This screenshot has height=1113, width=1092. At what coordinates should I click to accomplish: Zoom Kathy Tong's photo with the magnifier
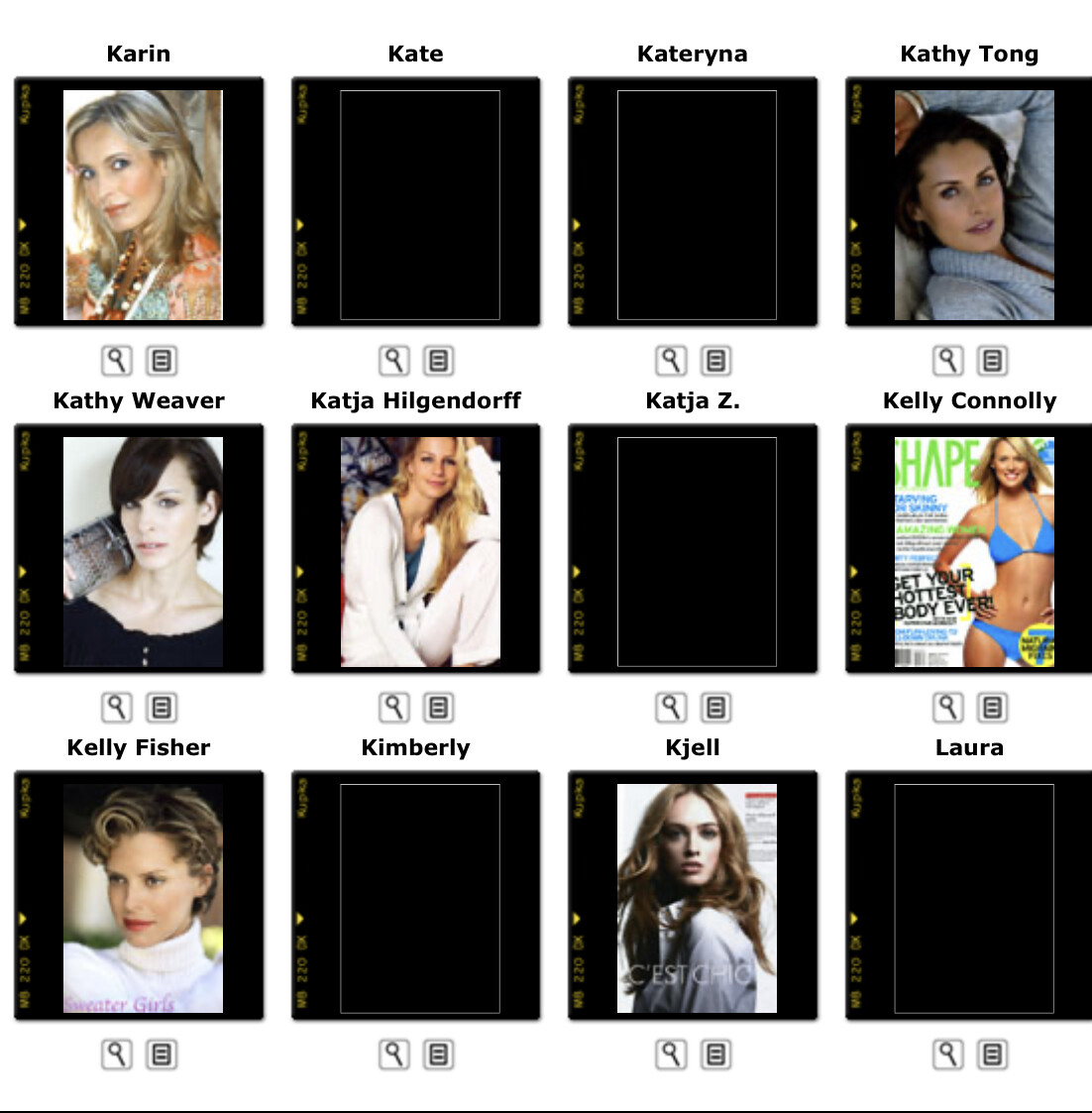click(x=948, y=361)
